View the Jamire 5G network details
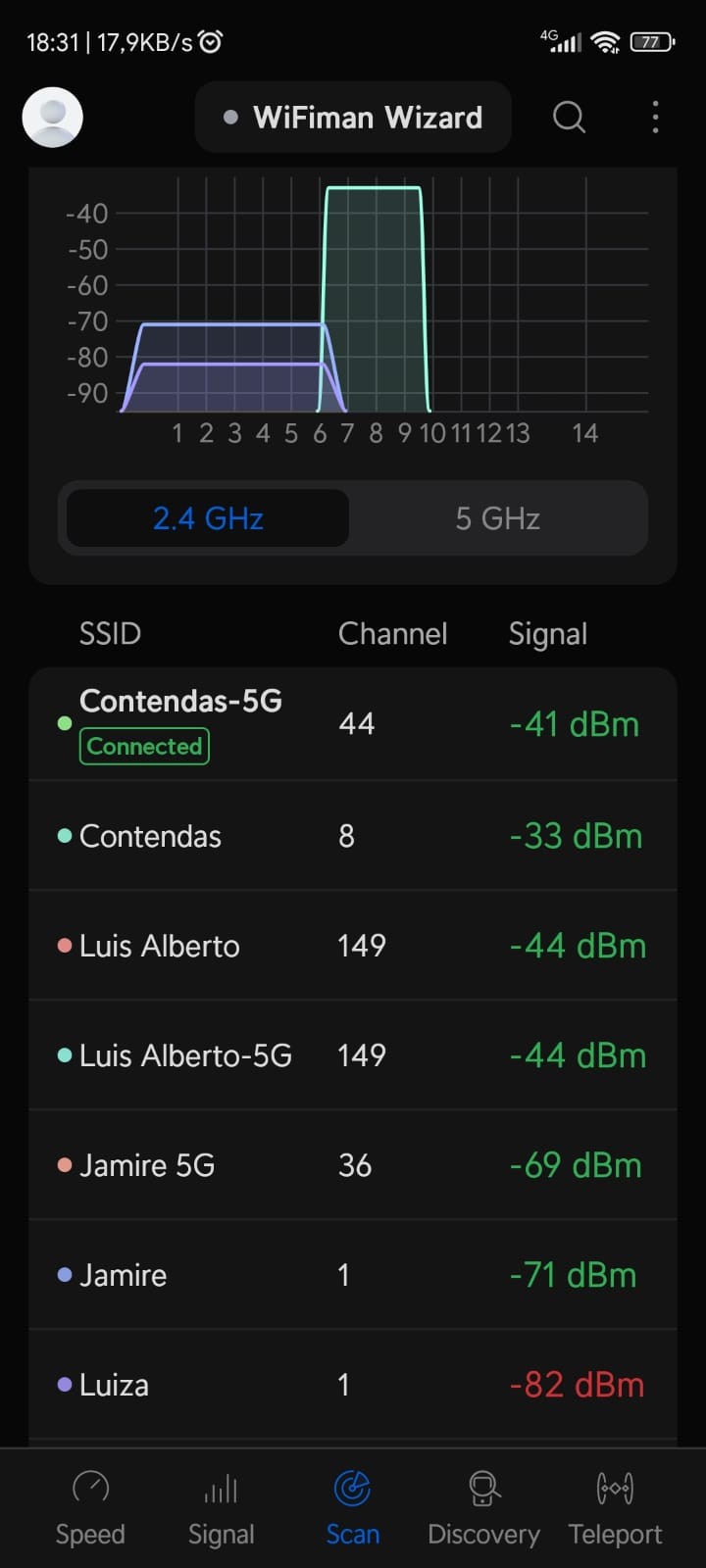This screenshot has height=1568, width=706. pos(353,1165)
